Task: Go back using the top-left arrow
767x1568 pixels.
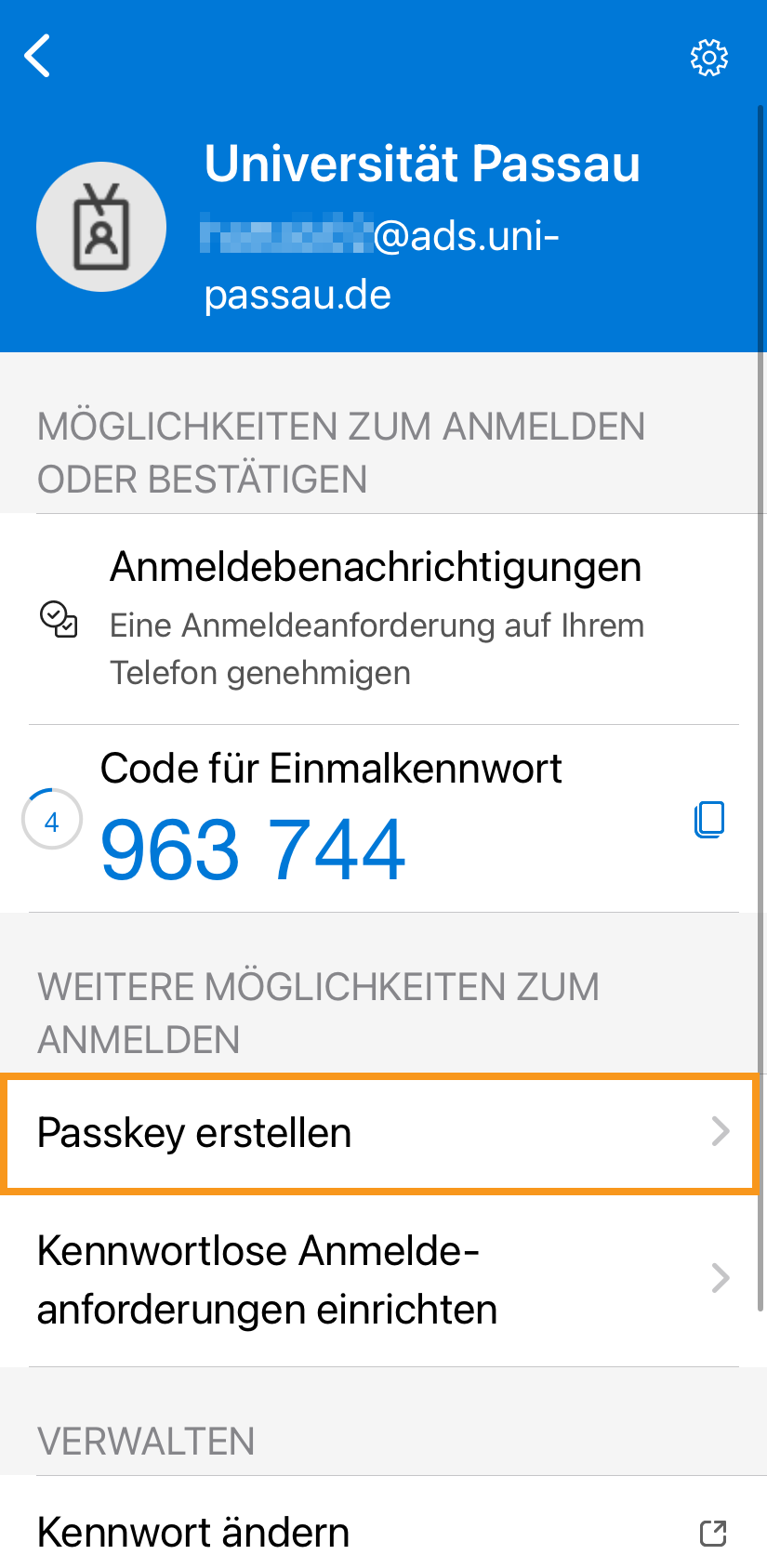Action: coord(38,57)
